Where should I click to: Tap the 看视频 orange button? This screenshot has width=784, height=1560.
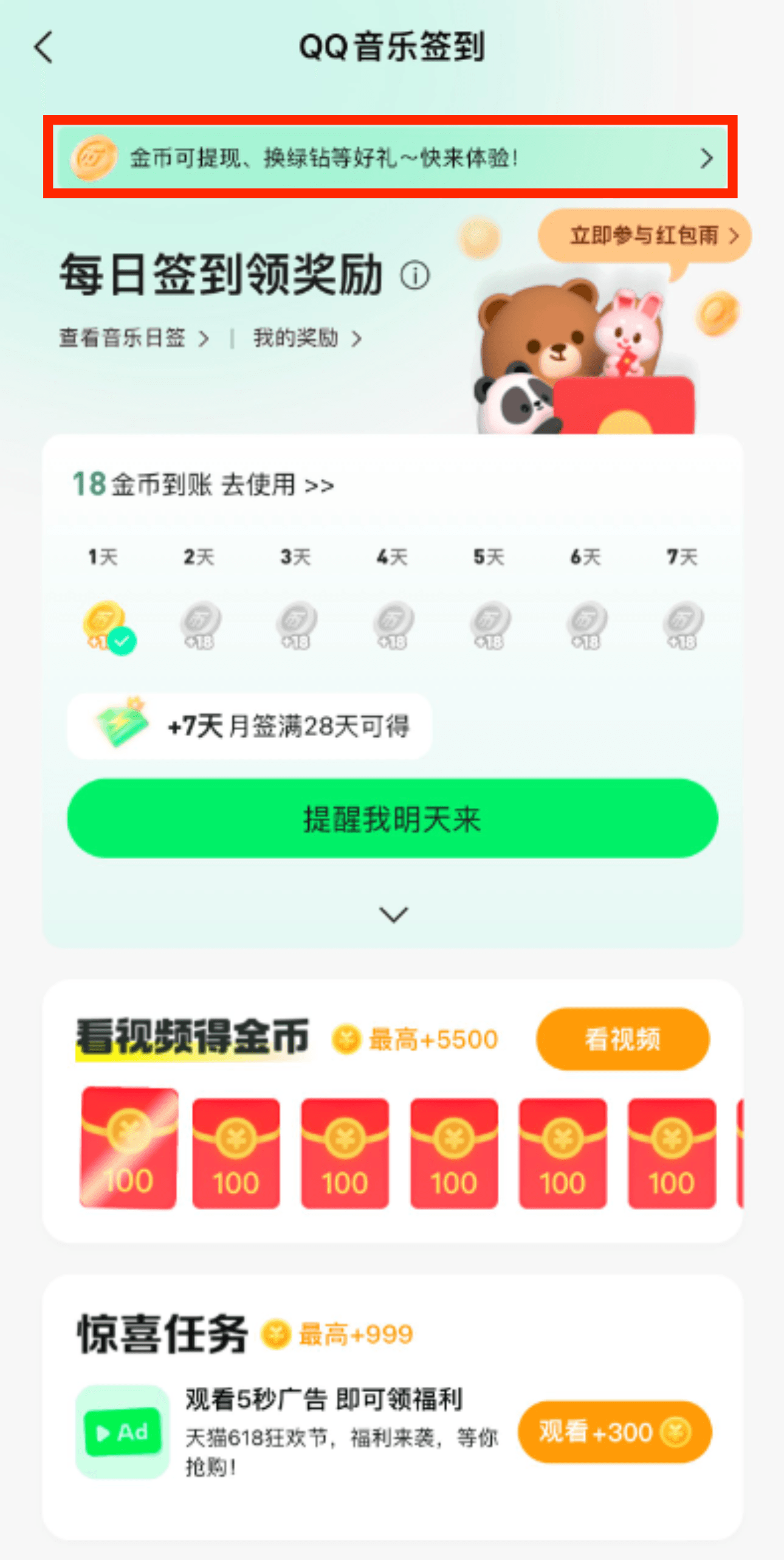pyautogui.click(x=622, y=1039)
